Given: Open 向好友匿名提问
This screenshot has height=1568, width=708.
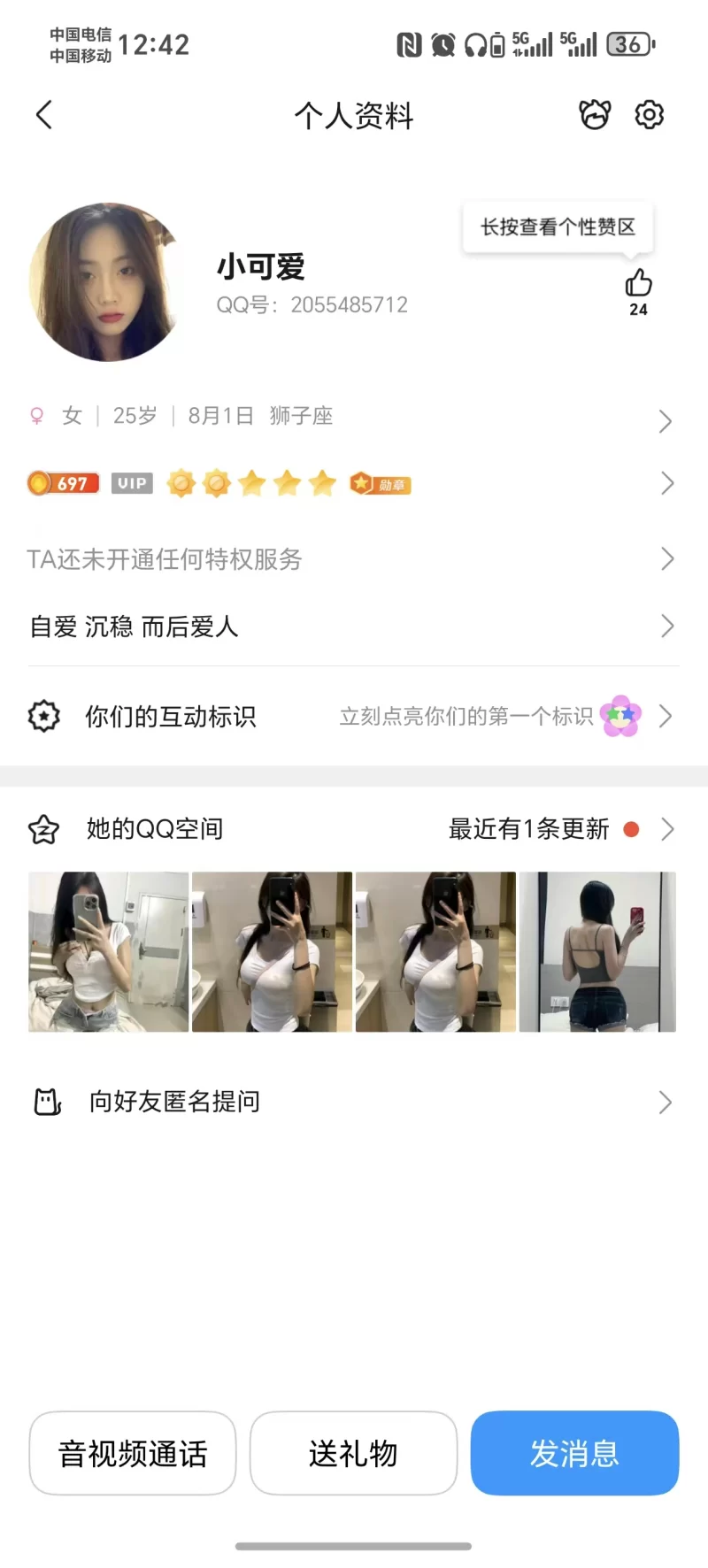Looking at the screenshot, I should (x=354, y=1102).
